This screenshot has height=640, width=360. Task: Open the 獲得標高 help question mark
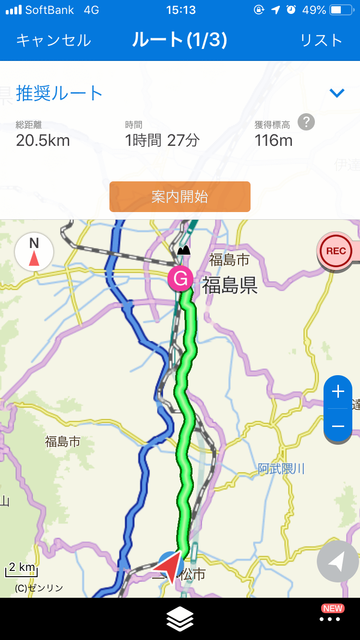tap(306, 122)
